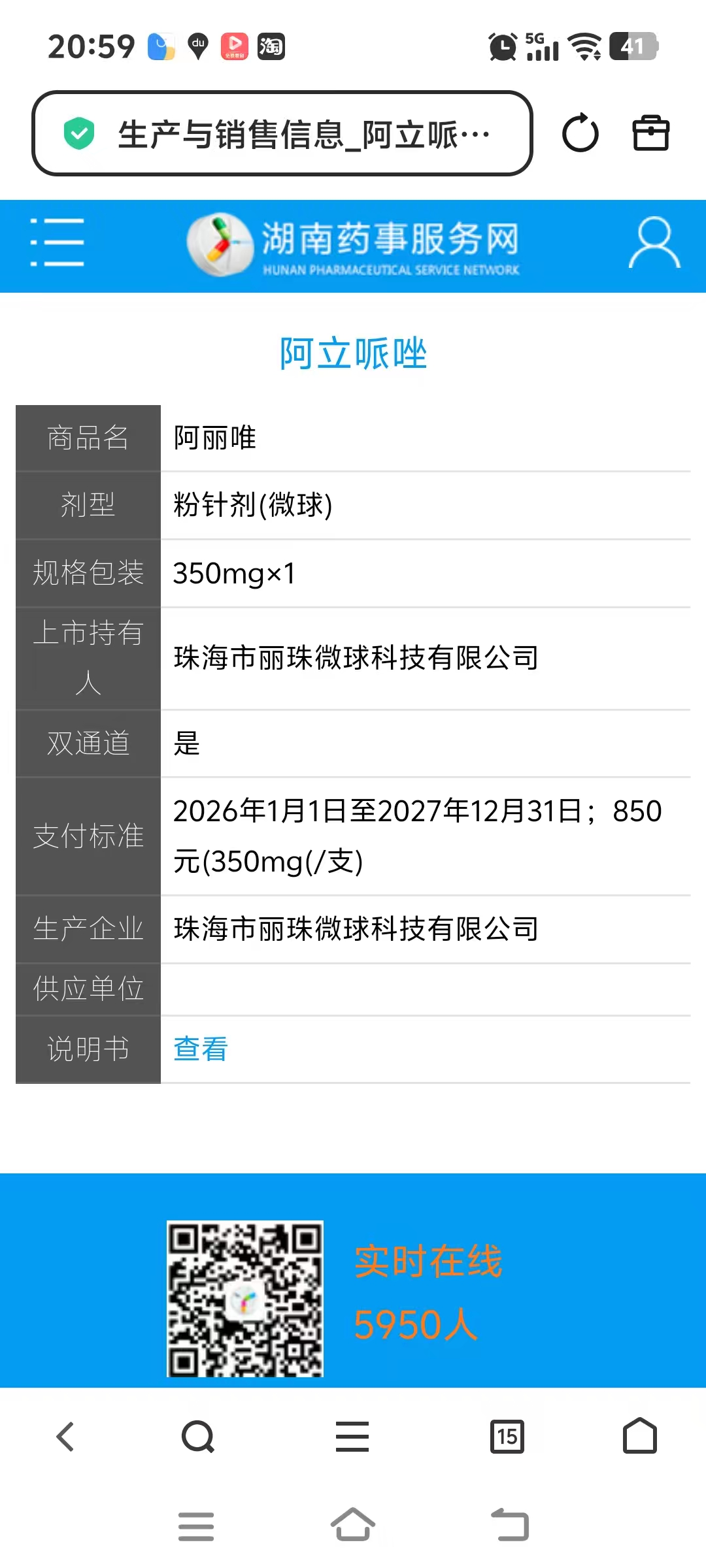The height and width of the screenshot is (1568, 706).
Task: Return to the phone home screen
Action: 352,1526
